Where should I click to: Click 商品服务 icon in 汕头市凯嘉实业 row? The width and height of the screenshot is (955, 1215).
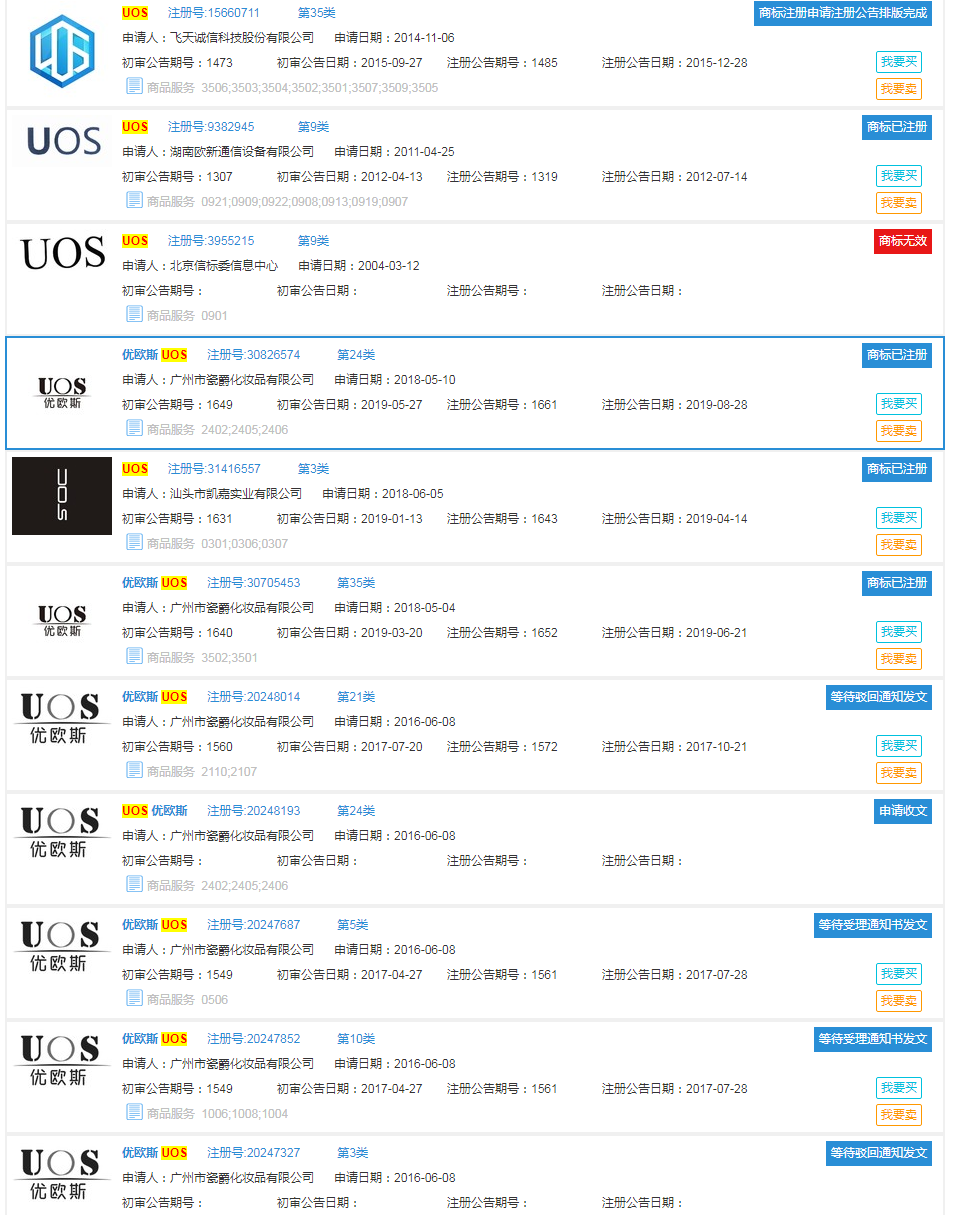(x=134, y=541)
